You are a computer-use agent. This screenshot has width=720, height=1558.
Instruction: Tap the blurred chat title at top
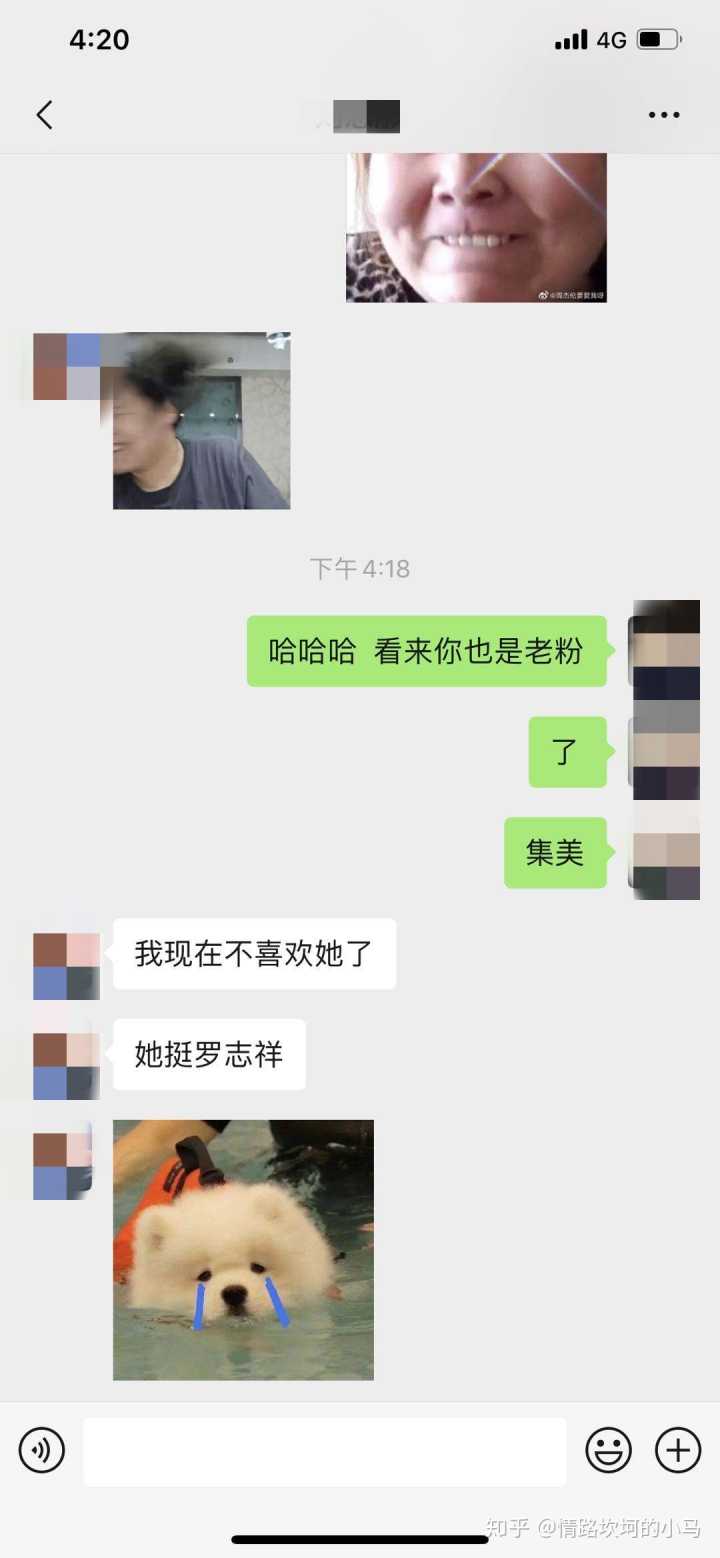point(360,114)
